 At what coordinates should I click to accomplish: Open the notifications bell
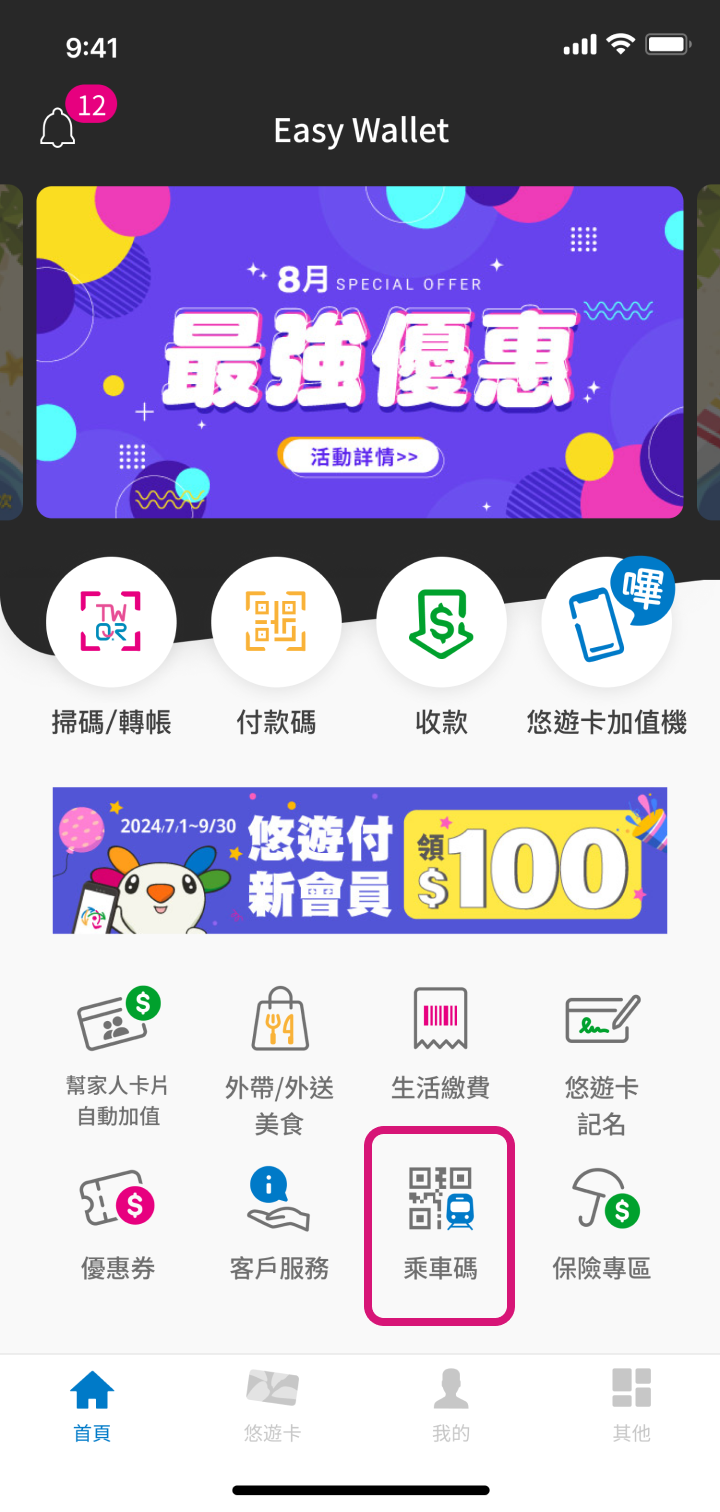pos(58,129)
